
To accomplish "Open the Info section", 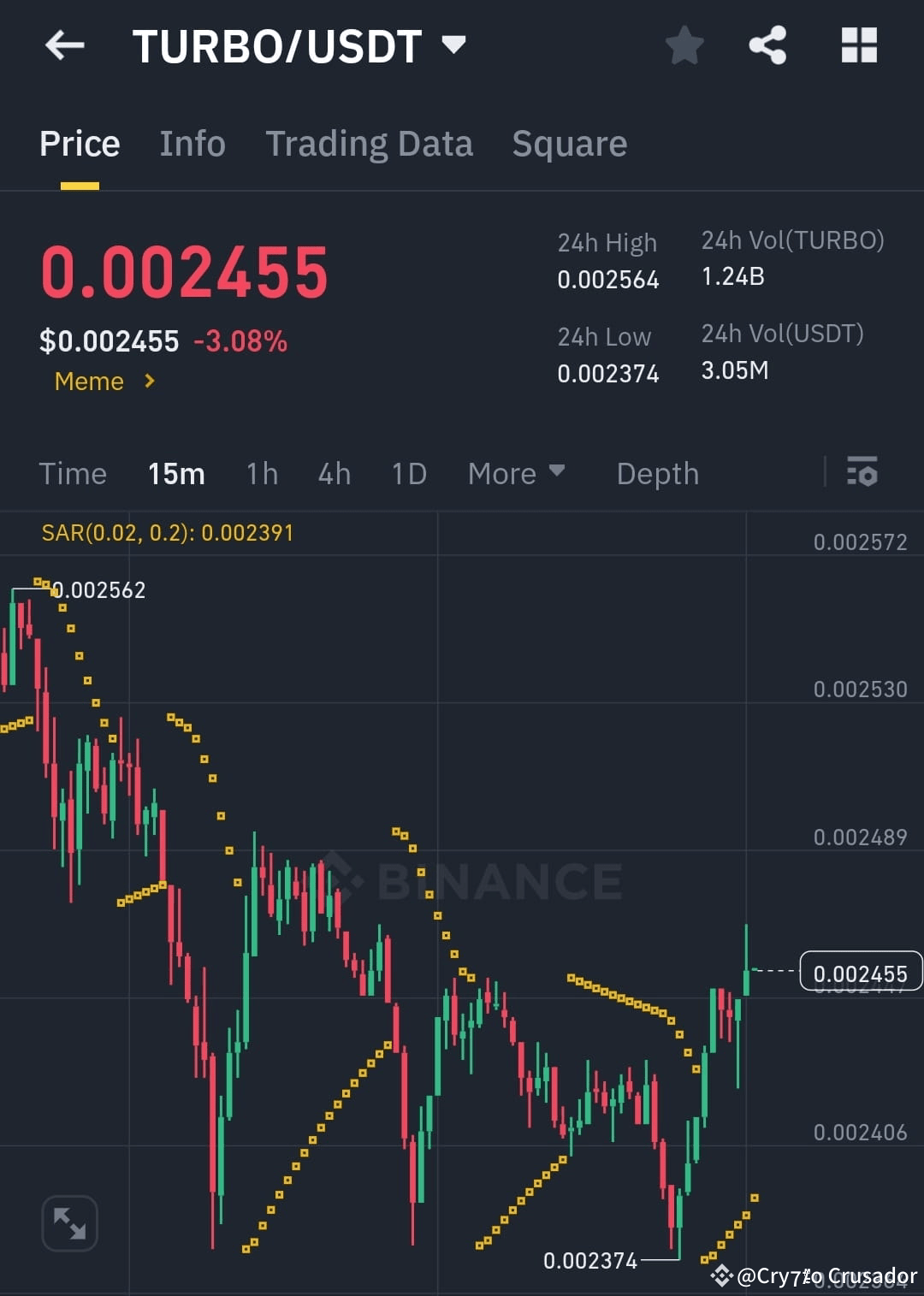I will click(192, 143).
